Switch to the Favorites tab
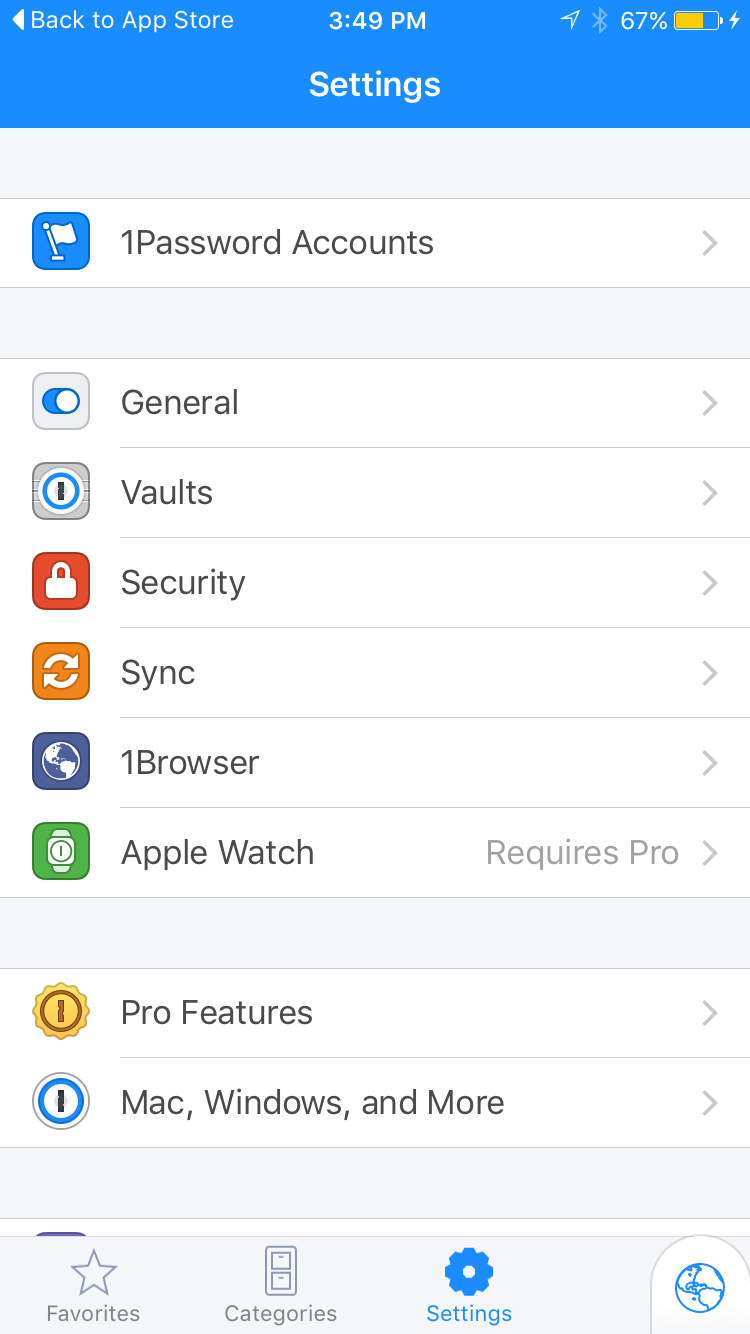This screenshot has width=750, height=1334. pos(93,1287)
